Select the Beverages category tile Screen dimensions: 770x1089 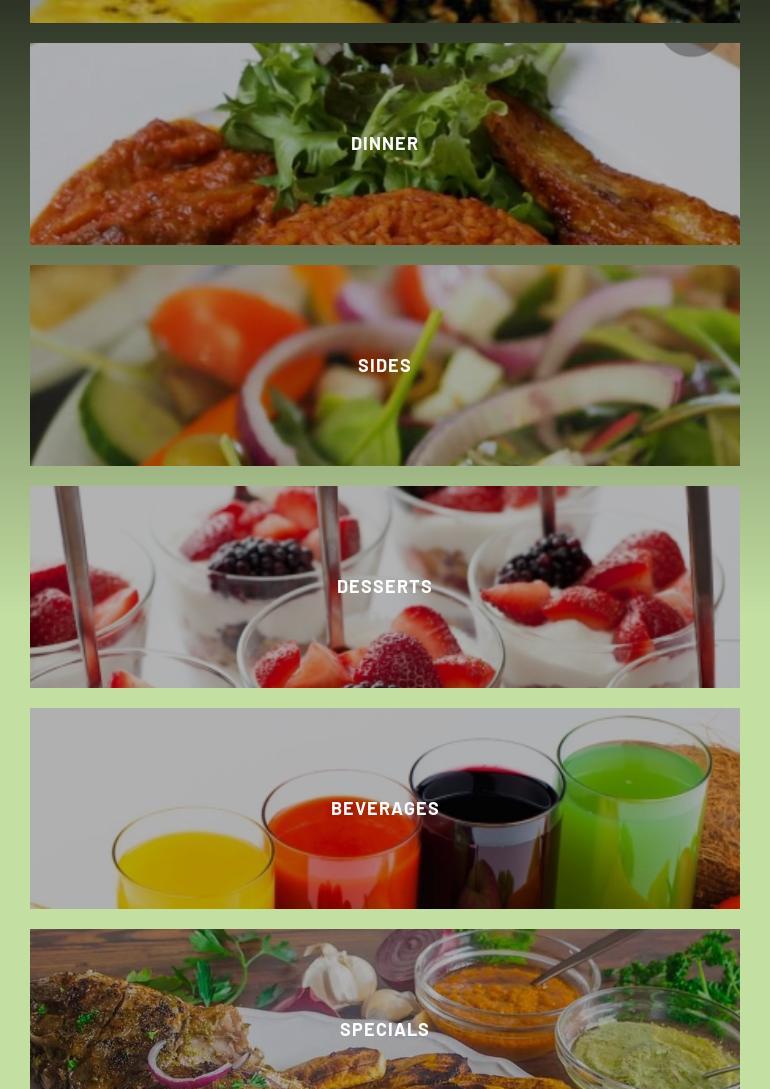(384, 808)
